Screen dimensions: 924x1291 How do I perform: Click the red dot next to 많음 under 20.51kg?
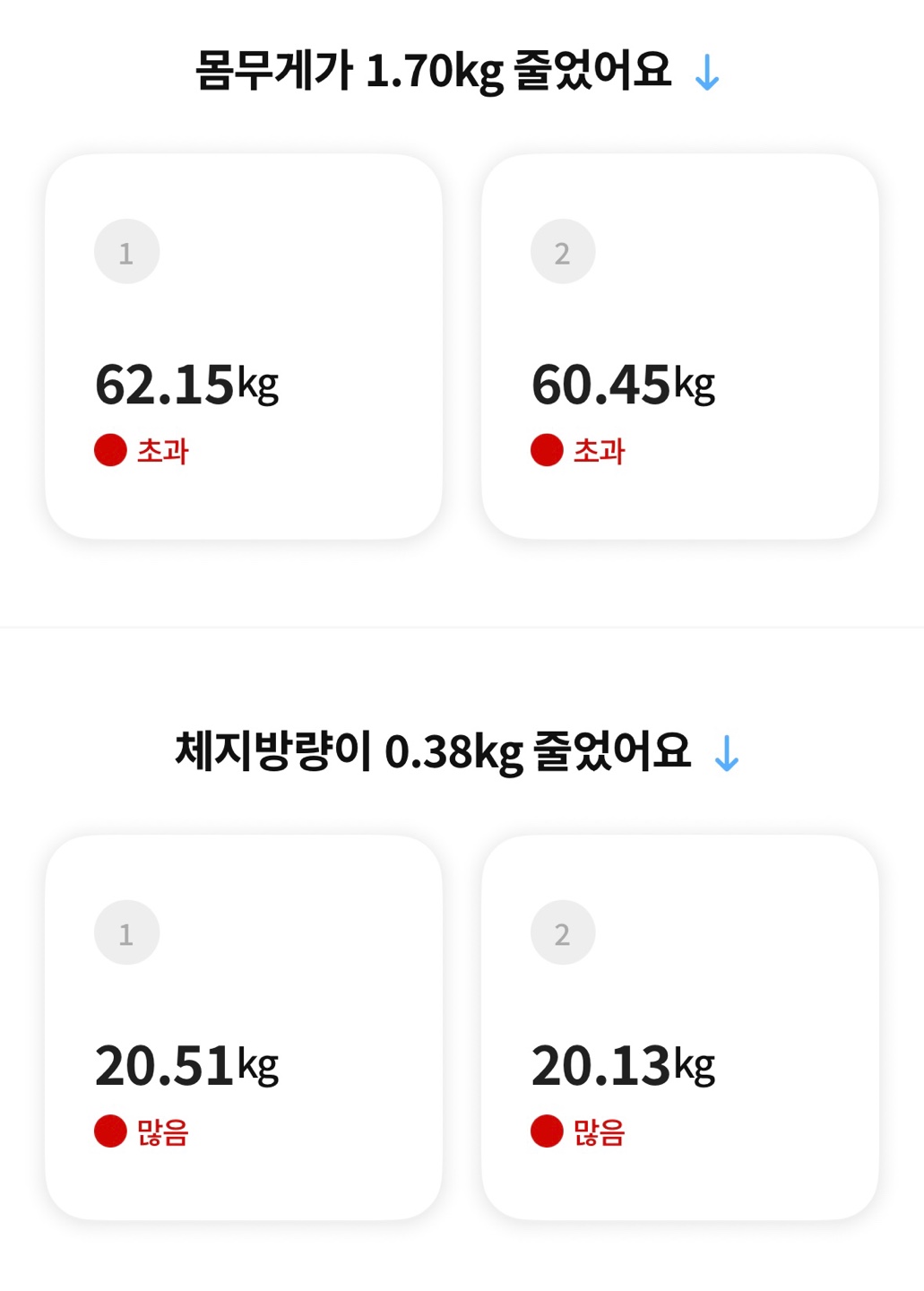point(110,1131)
